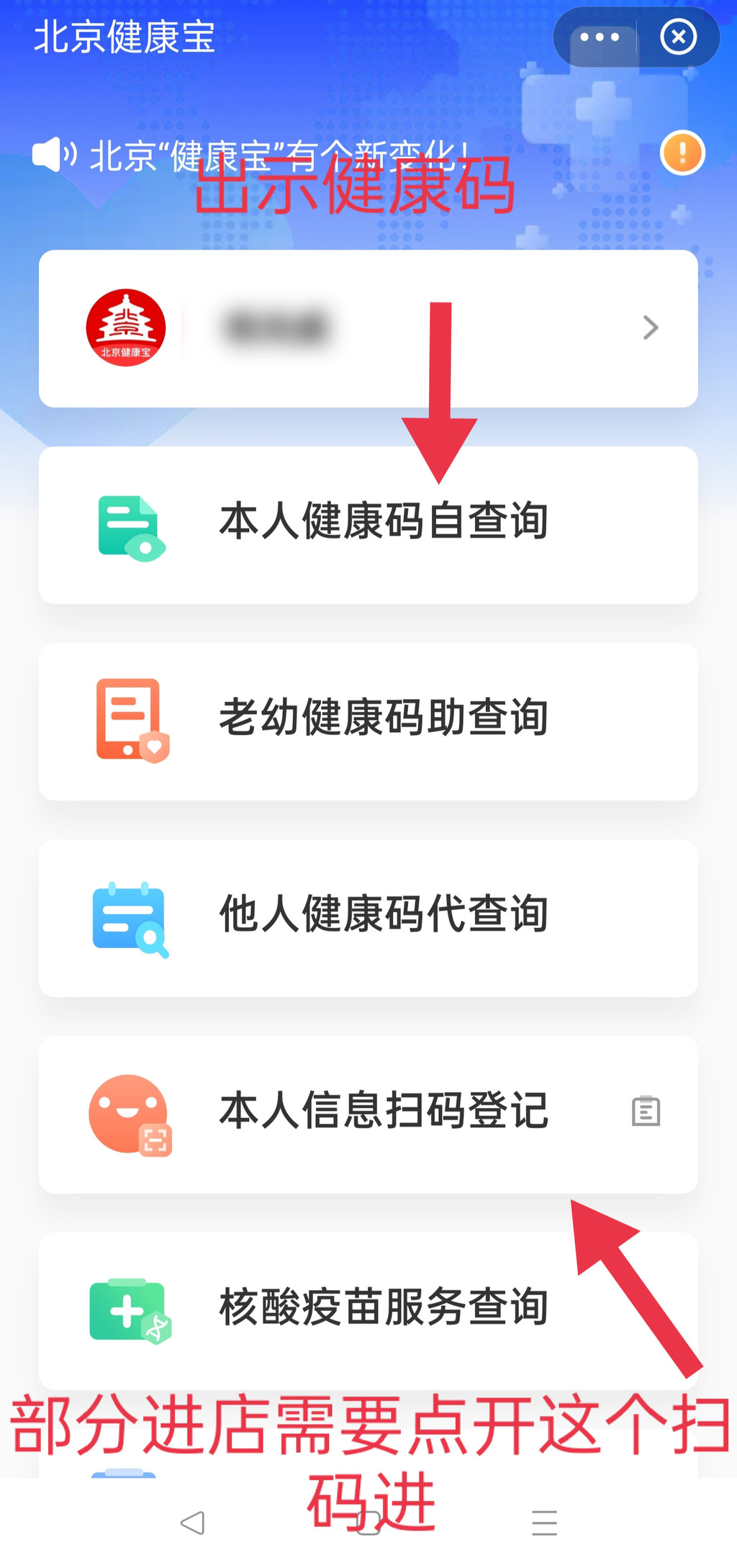The width and height of the screenshot is (737, 1568).
Task: Go back with the system back button
Action: pos(193,1522)
